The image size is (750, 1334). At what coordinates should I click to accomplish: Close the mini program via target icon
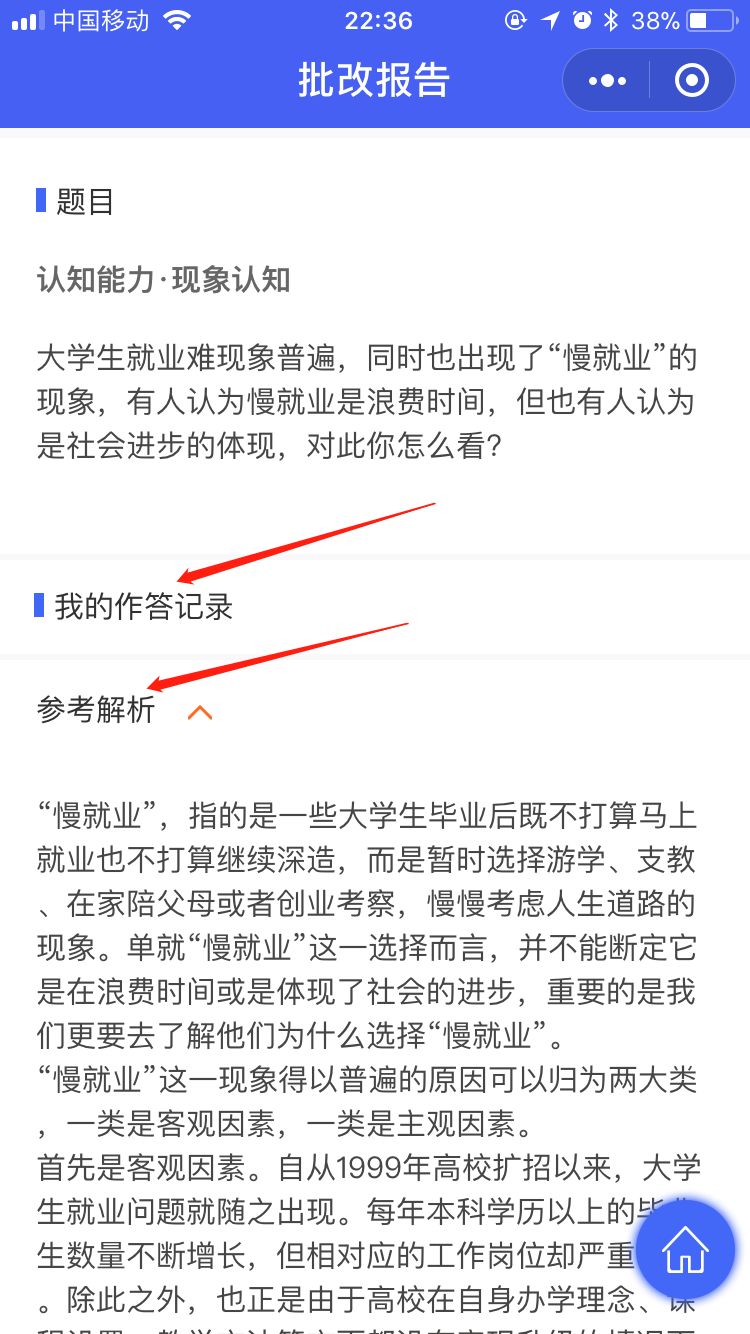(x=692, y=81)
